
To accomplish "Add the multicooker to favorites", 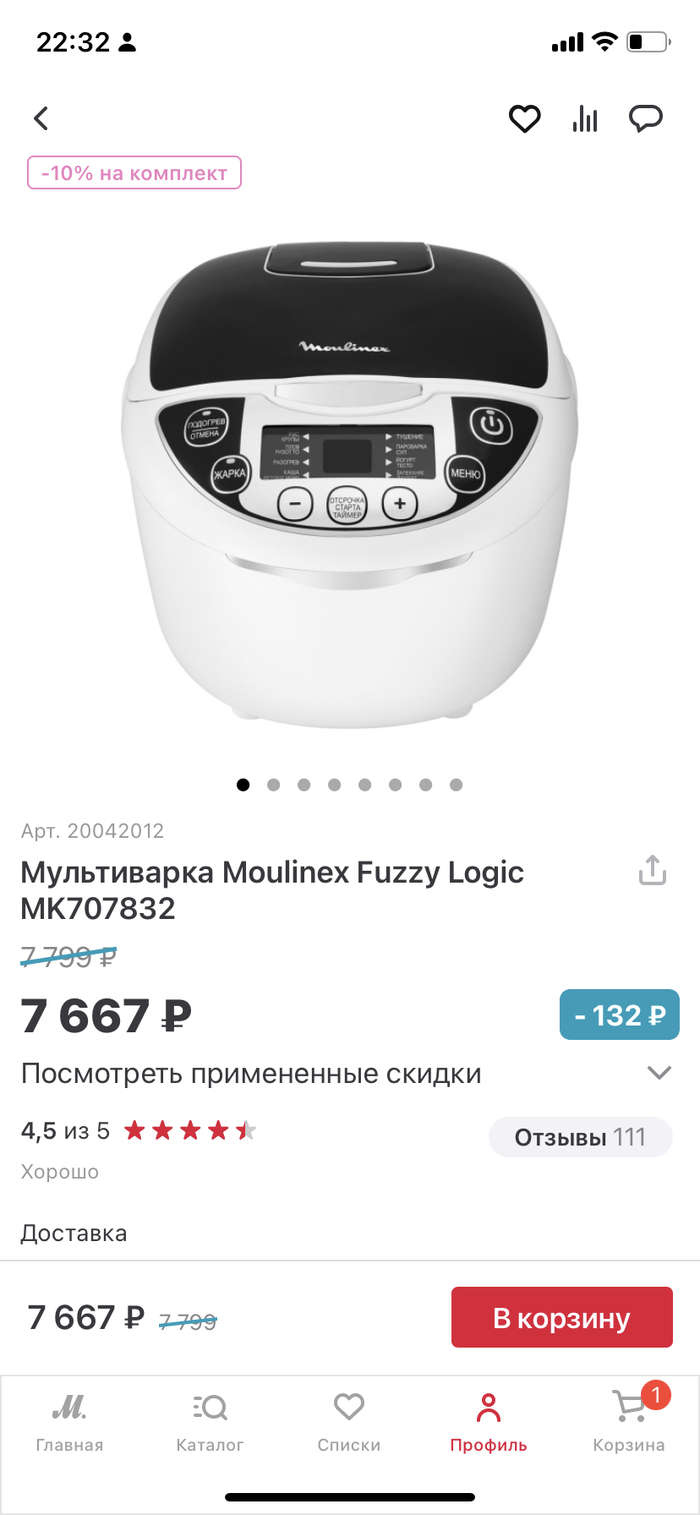I will pos(524,119).
